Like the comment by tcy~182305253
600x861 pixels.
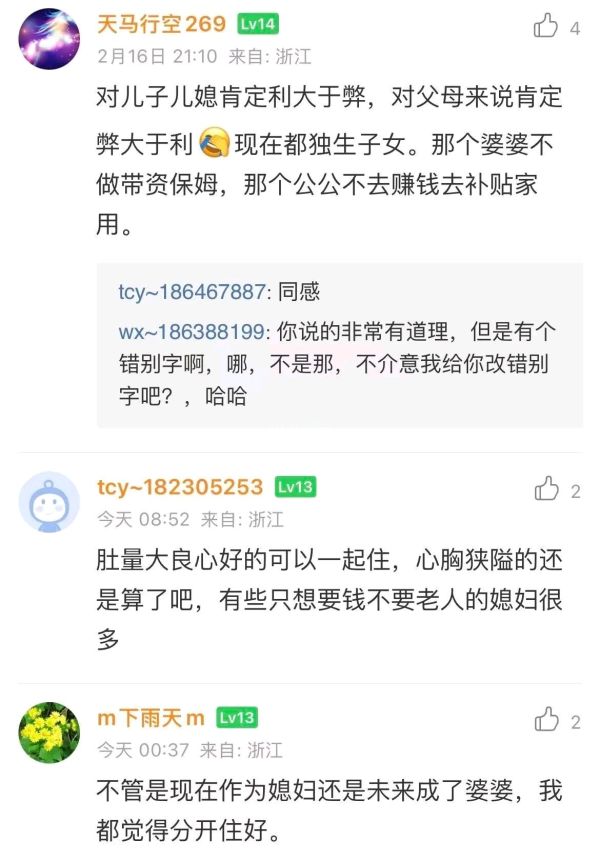(x=547, y=489)
